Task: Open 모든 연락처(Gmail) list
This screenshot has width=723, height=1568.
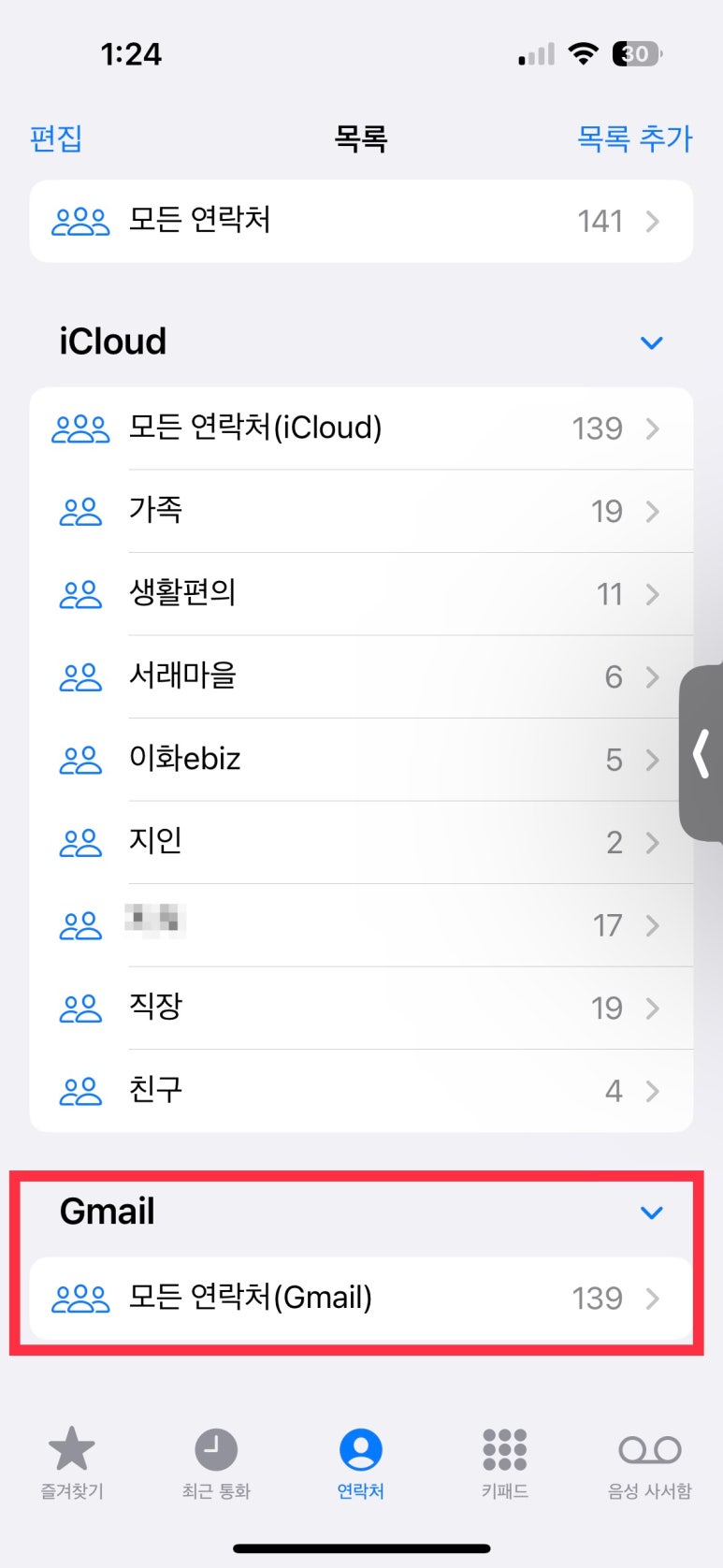Action: click(361, 1298)
